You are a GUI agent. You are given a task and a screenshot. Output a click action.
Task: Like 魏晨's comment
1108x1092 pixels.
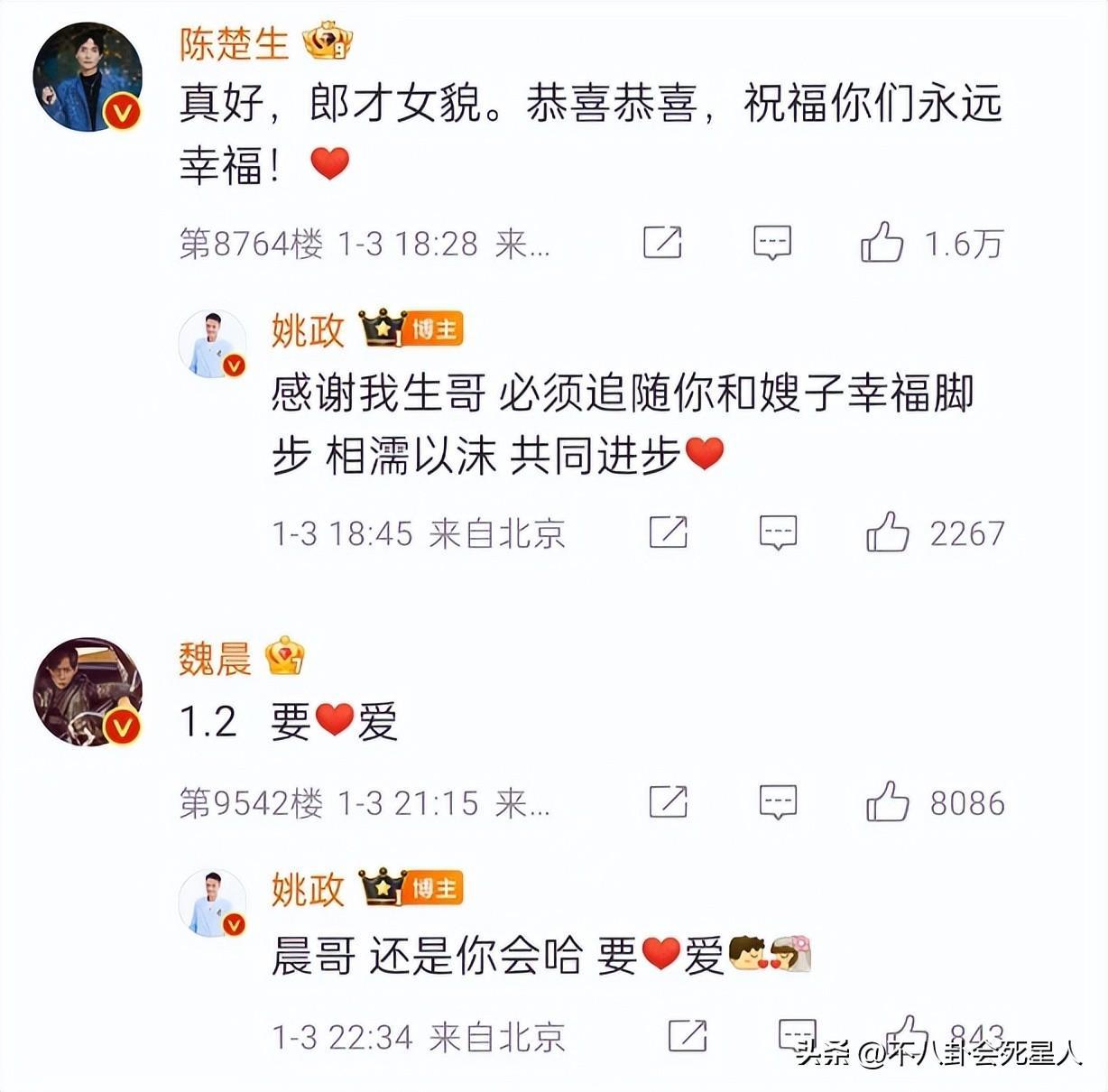[x=887, y=801]
